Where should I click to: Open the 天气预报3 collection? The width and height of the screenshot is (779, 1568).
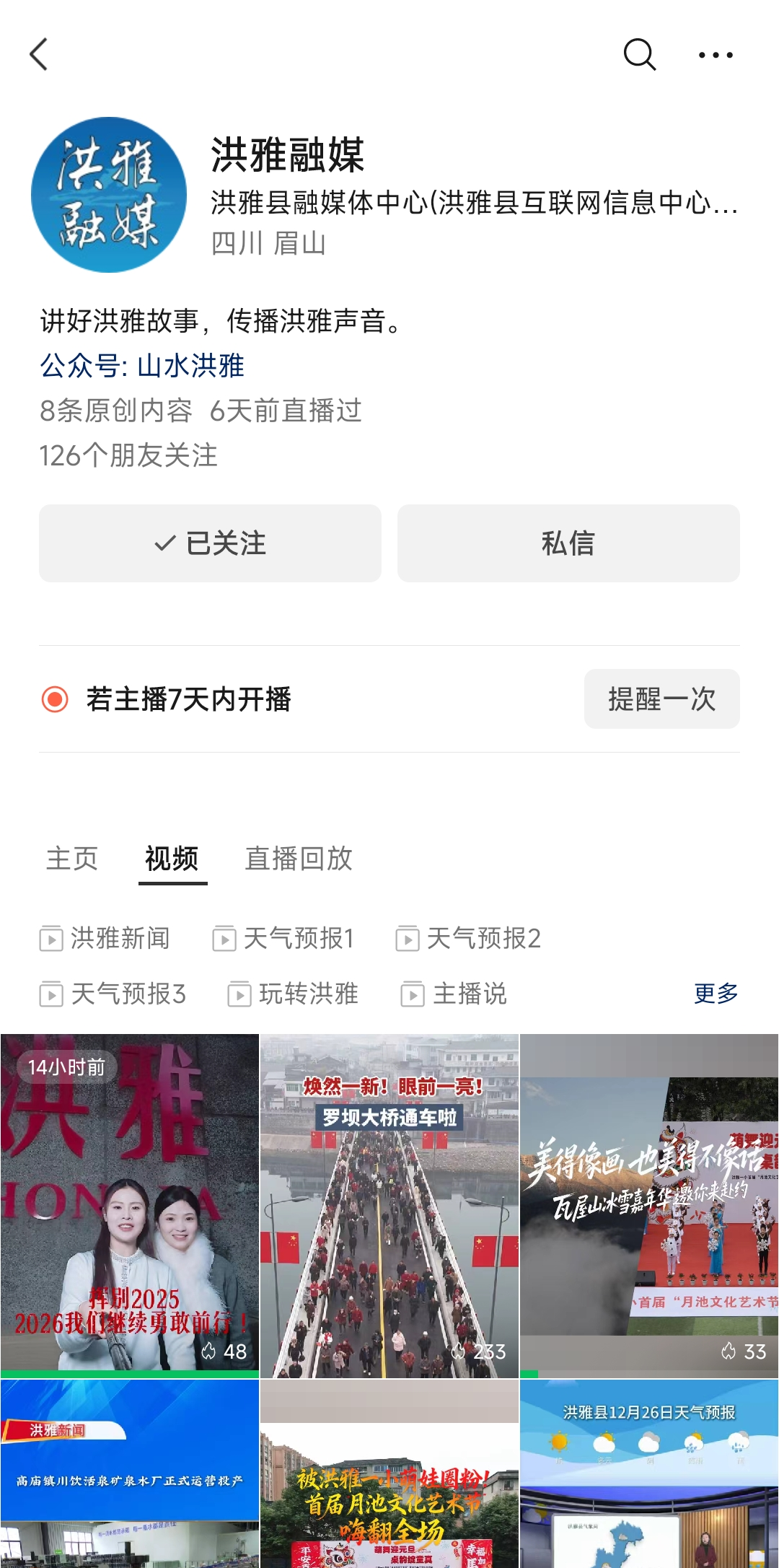coord(114,994)
